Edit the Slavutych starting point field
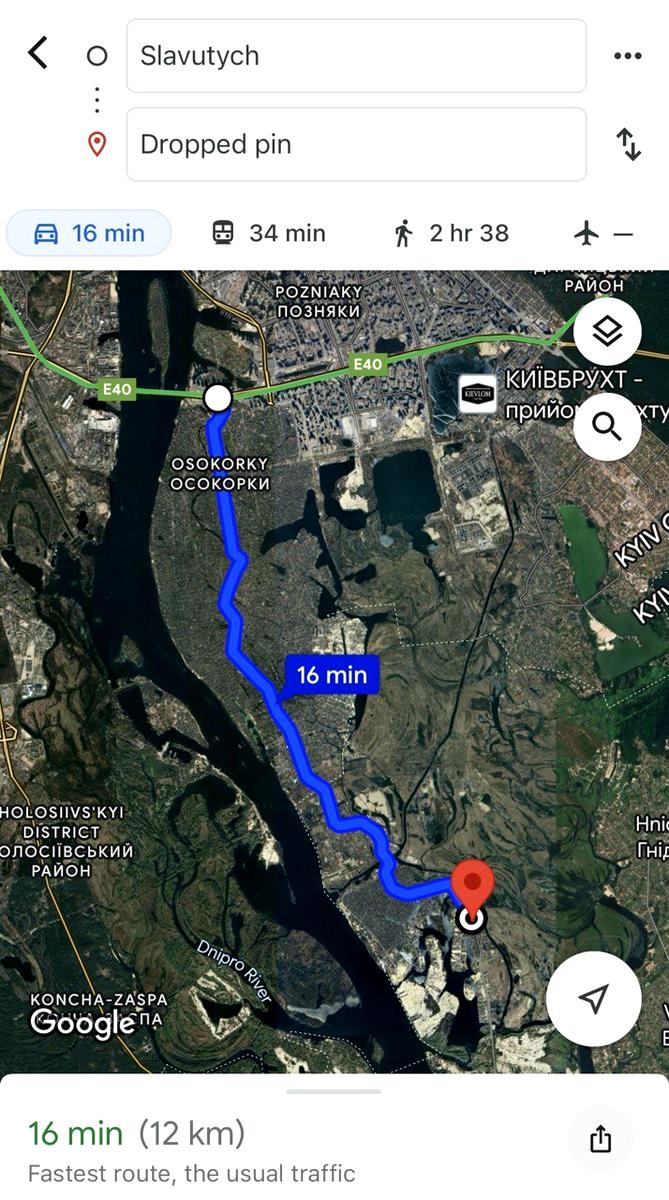 [x=356, y=56]
